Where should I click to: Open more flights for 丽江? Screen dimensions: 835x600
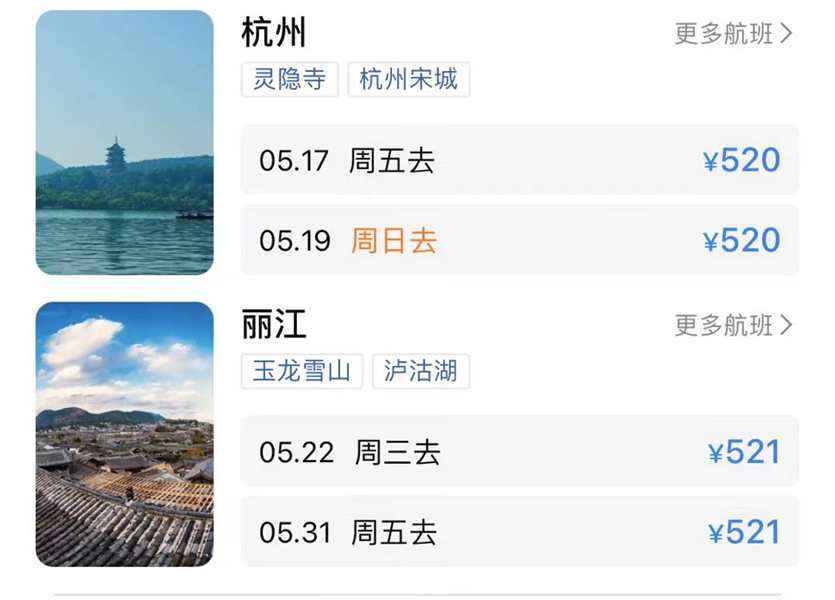tap(733, 326)
